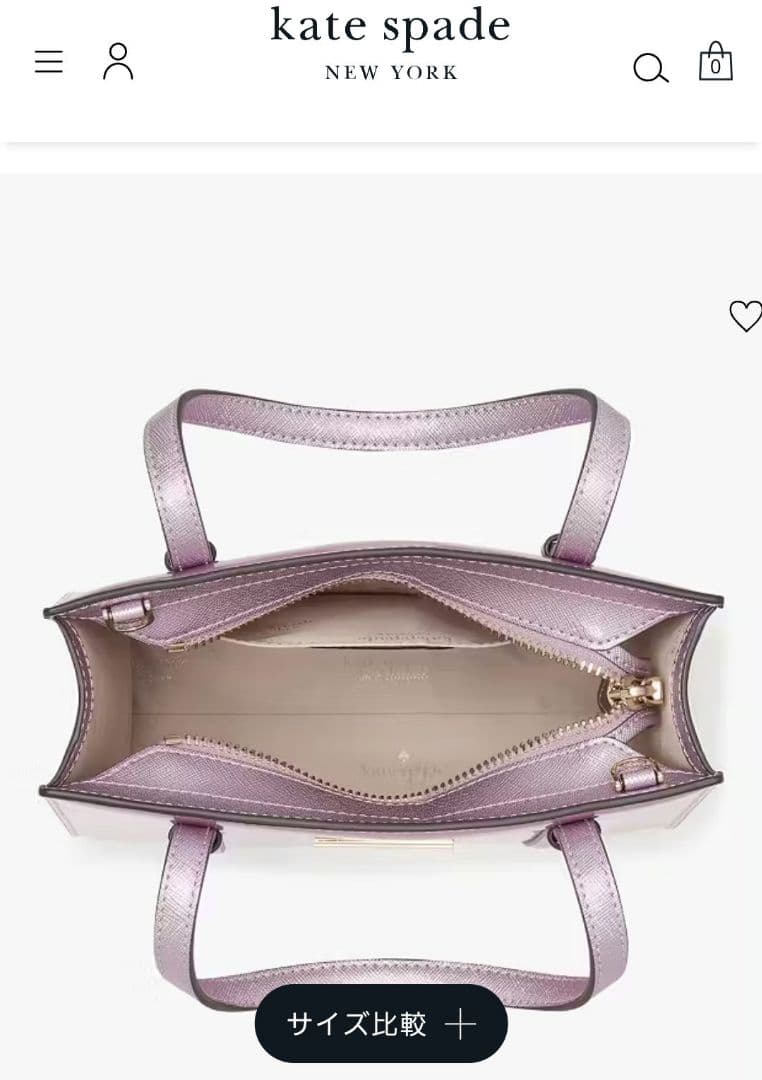Image resolution: width=762 pixels, height=1080 pixels.
Task: Open the search icon
Action: [x=650, y=68]
